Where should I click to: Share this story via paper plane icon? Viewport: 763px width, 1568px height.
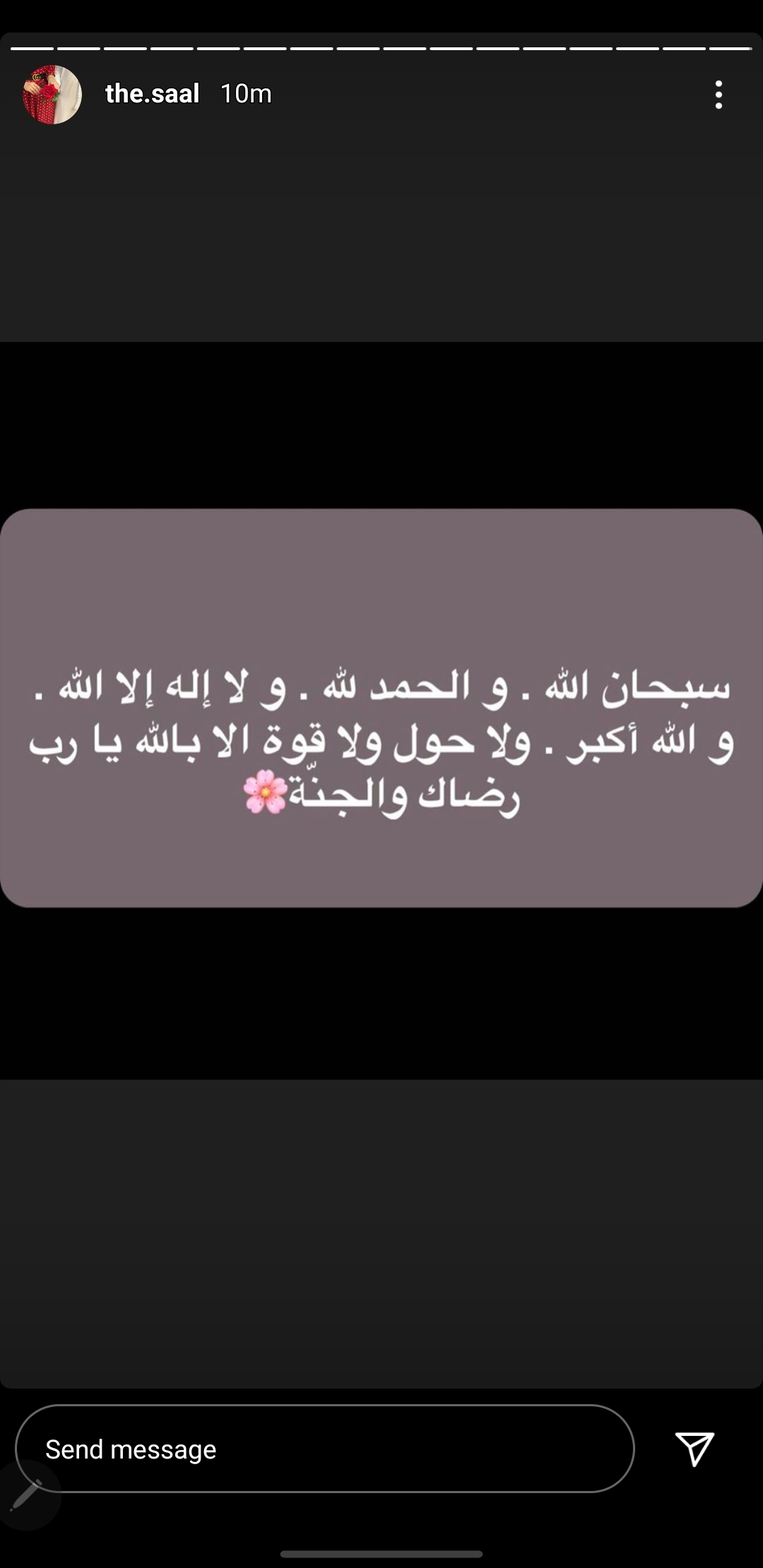point(694,1449)
